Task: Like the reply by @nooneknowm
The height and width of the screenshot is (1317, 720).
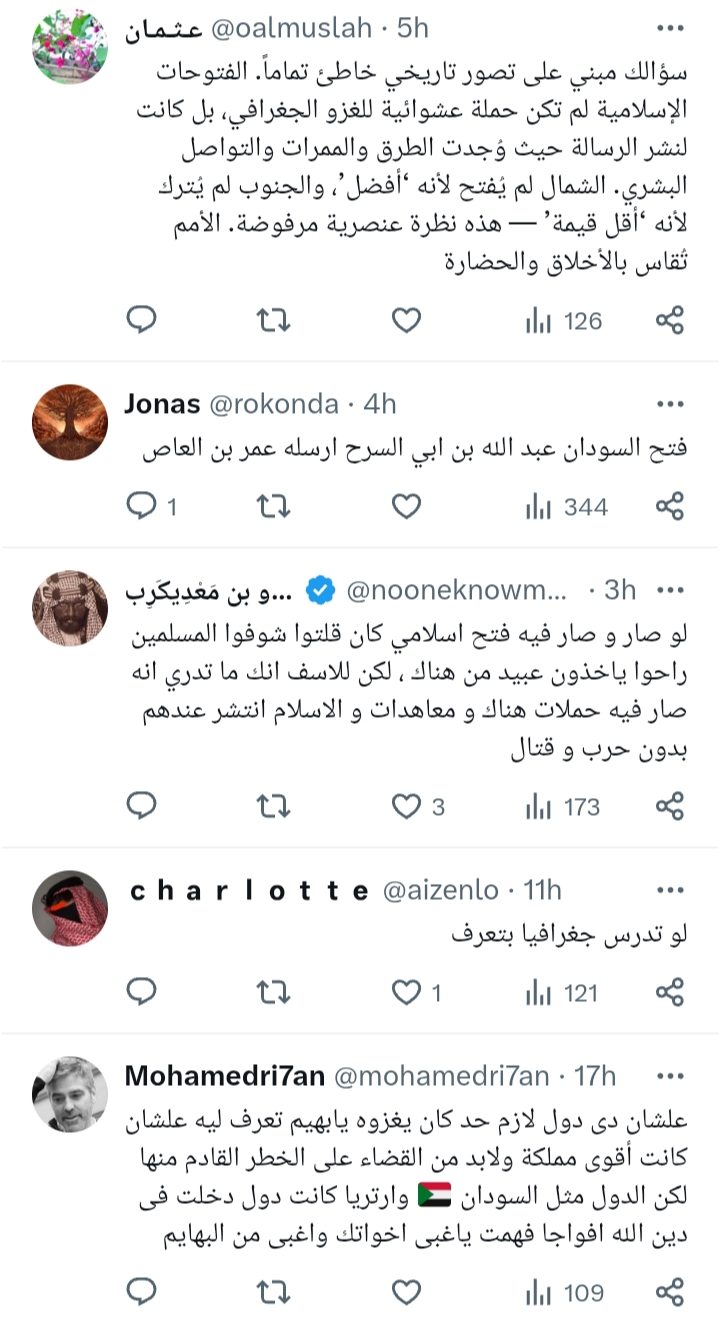Action: (x=405, y=806)
